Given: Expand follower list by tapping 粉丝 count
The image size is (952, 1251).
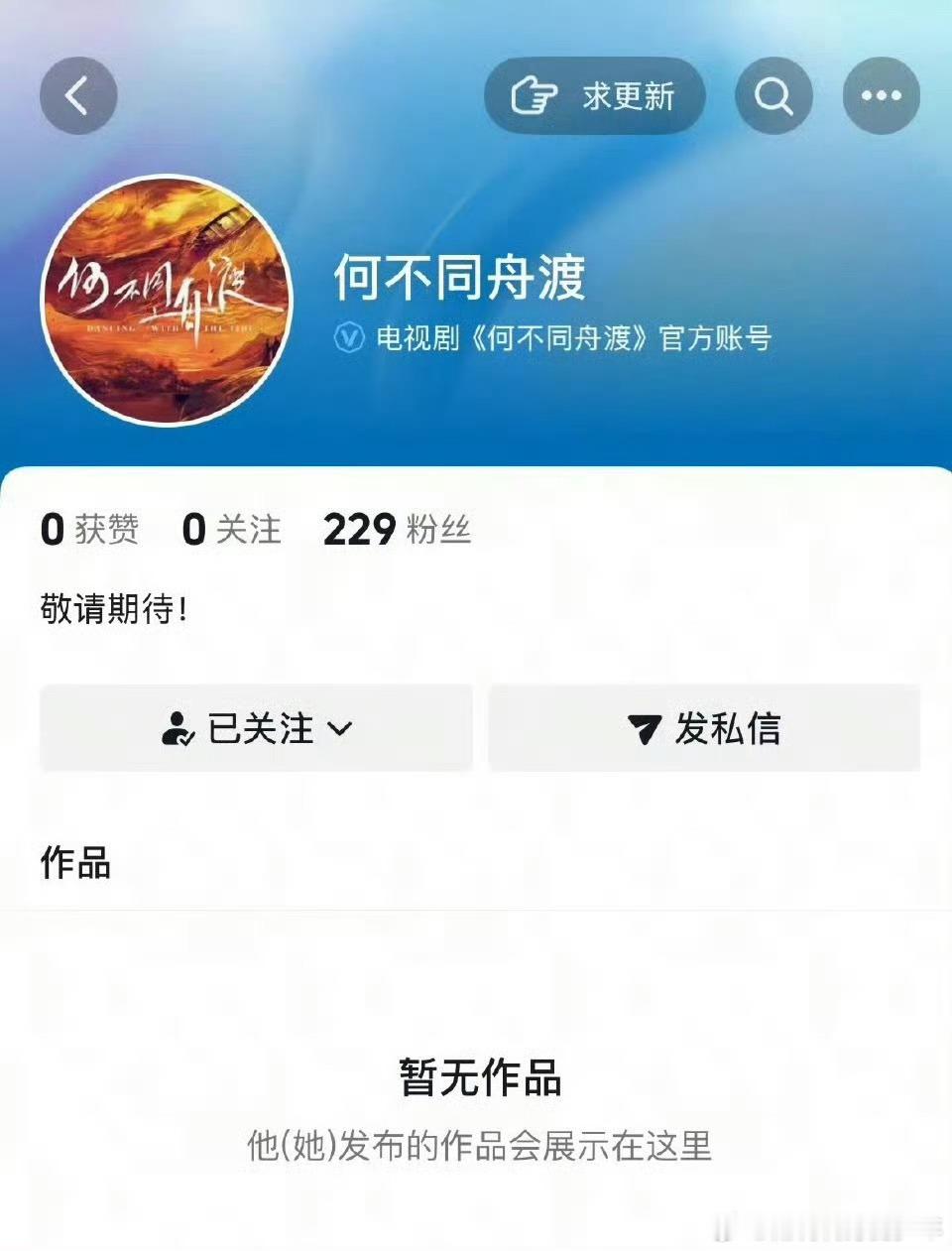Looking at the screenshot, I should (397, 531).
